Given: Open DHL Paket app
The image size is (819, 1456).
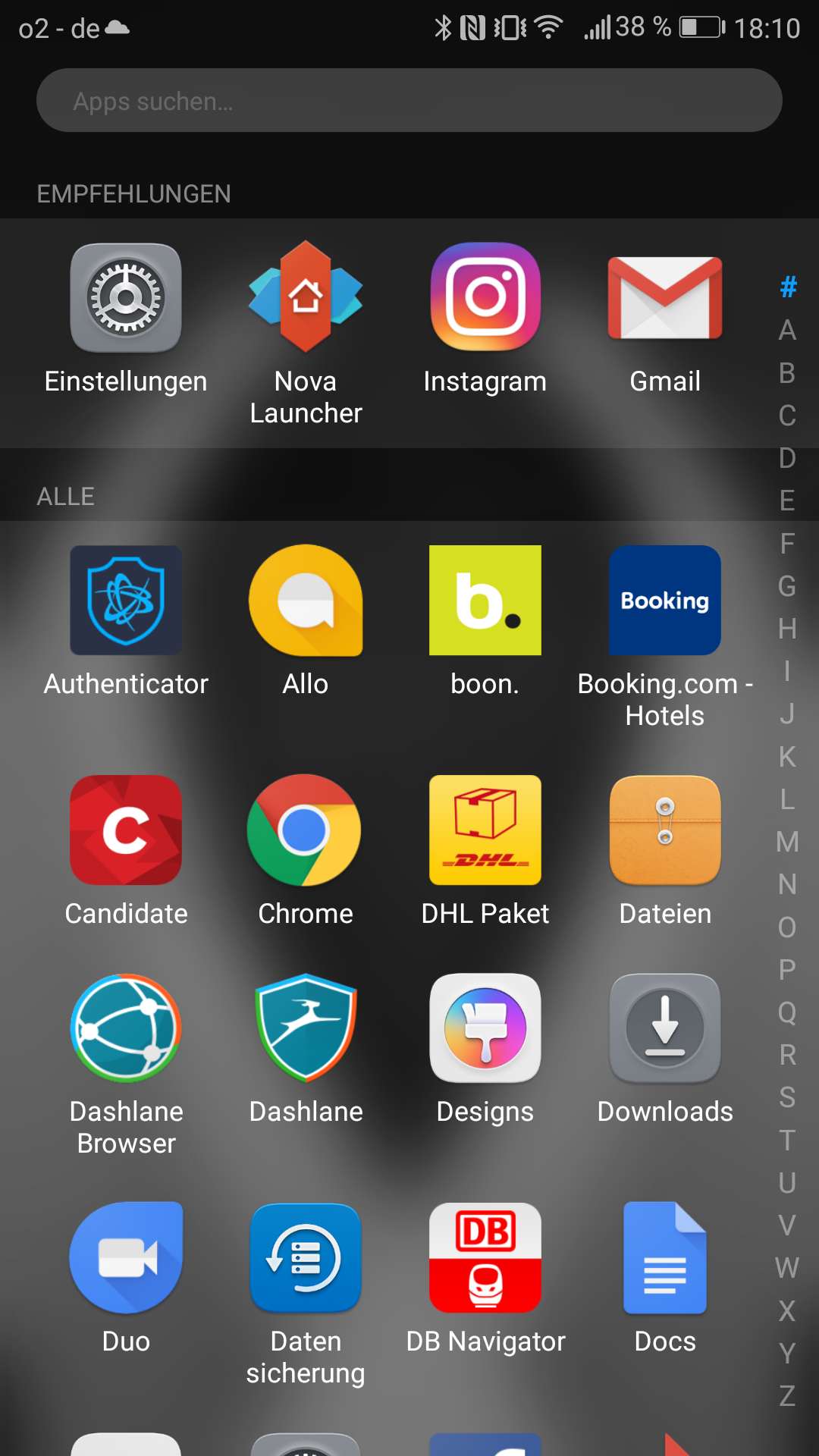Looking at the screenshot, I should click(485, 830).
